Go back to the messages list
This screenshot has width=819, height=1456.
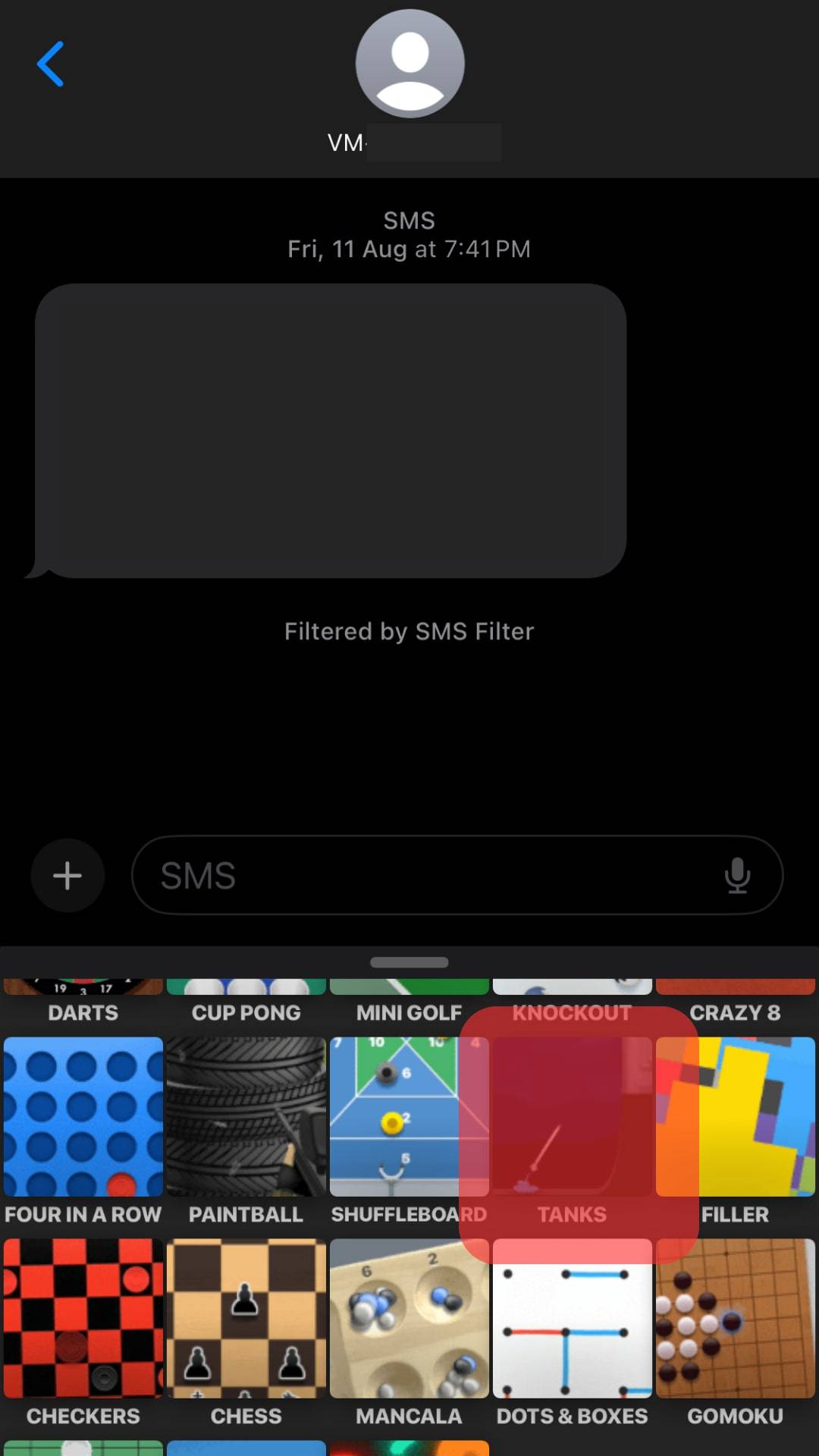50,64
